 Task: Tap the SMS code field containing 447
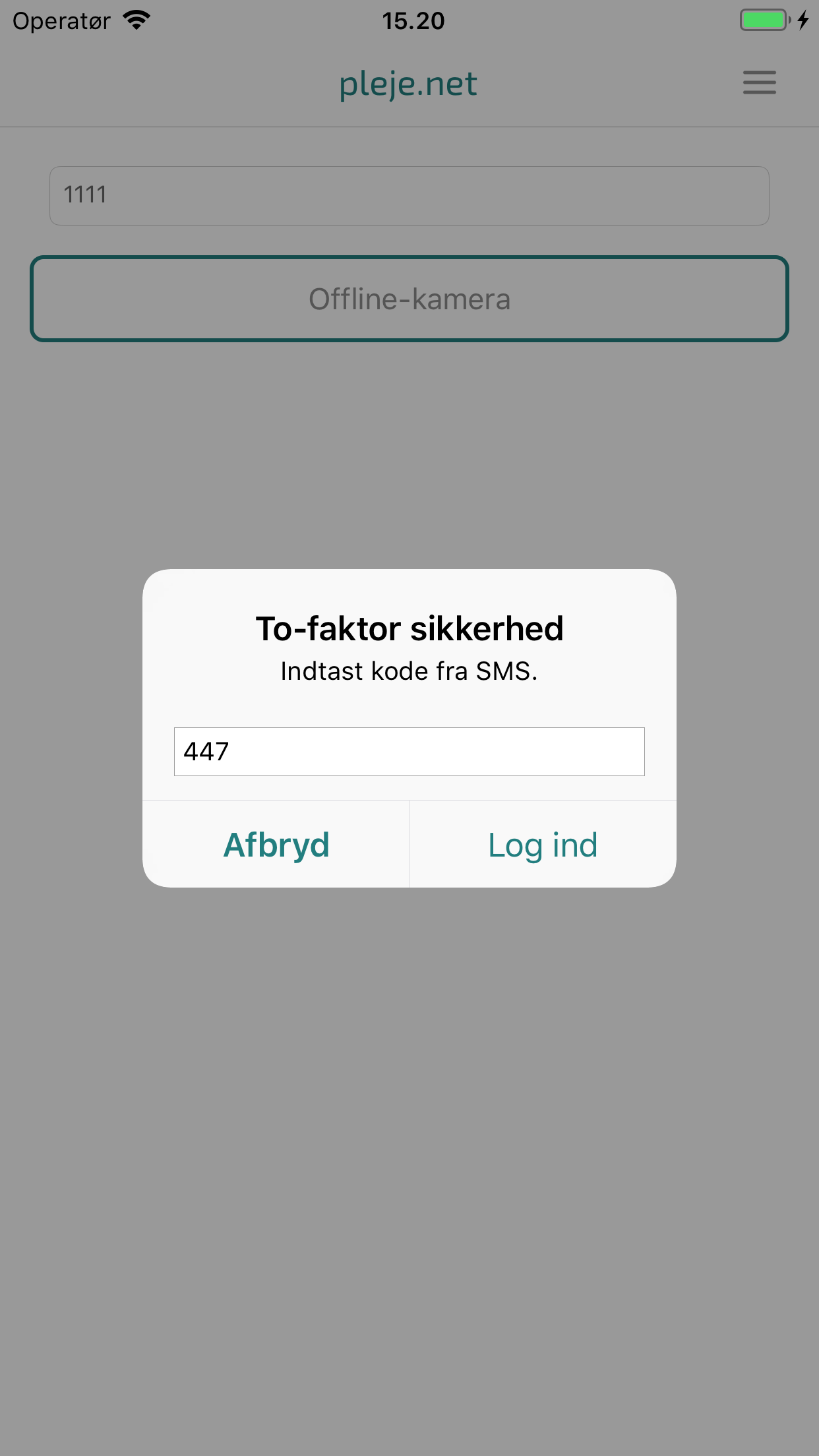coord(409,752)
